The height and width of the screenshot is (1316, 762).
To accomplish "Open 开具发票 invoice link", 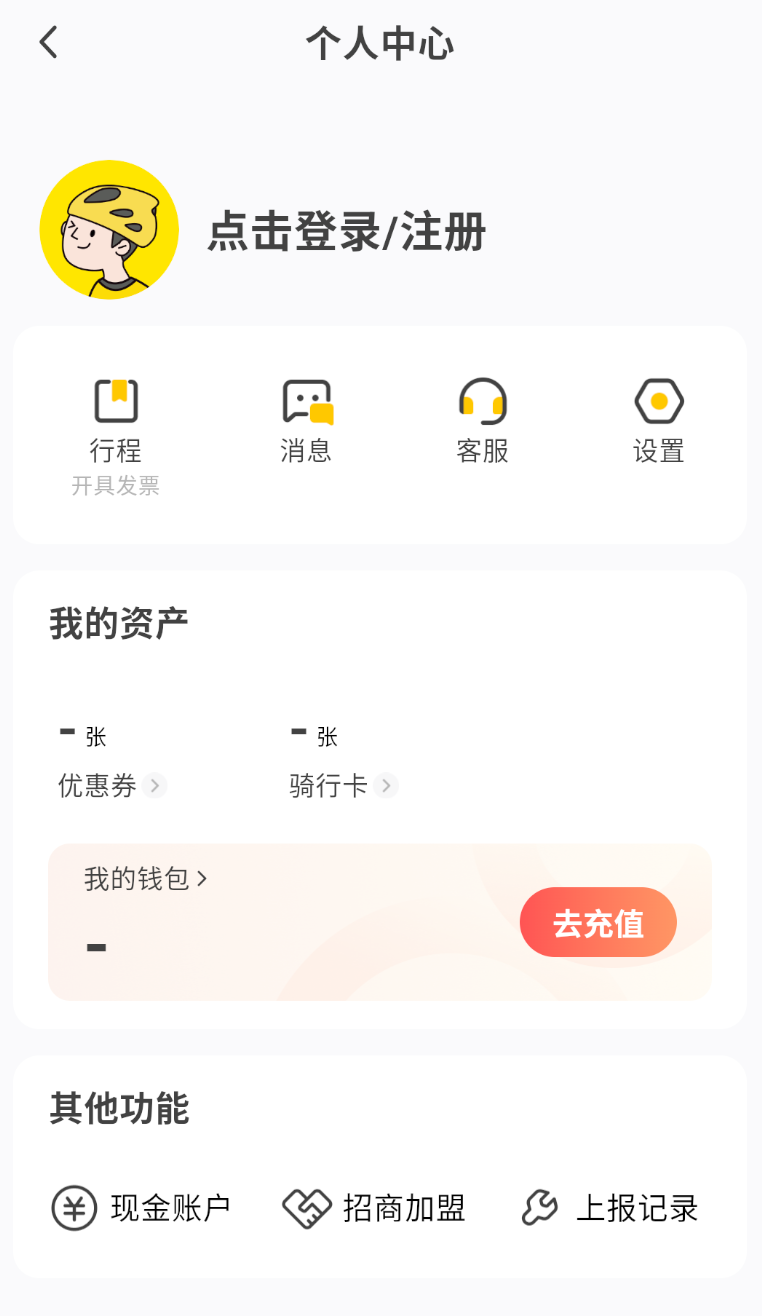I will [x=117, y=486].
